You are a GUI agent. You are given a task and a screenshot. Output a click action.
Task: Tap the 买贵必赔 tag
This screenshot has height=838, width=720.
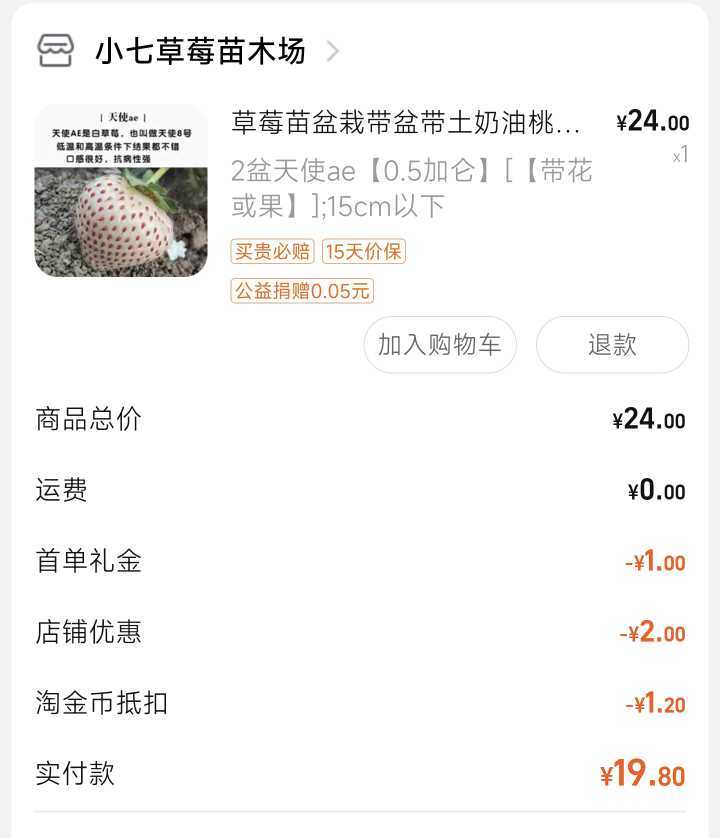click(273, 252)
